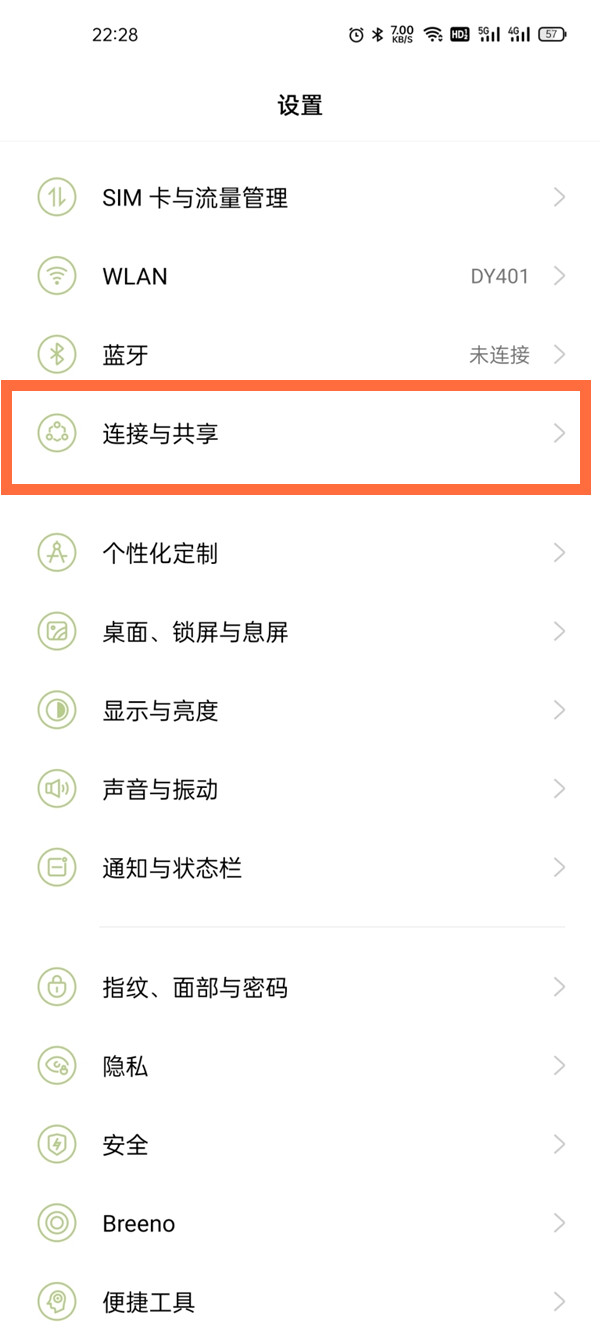Screen dimensions: 600x1339
Task: Open 安全 settings
Action: coord(300,1144)
